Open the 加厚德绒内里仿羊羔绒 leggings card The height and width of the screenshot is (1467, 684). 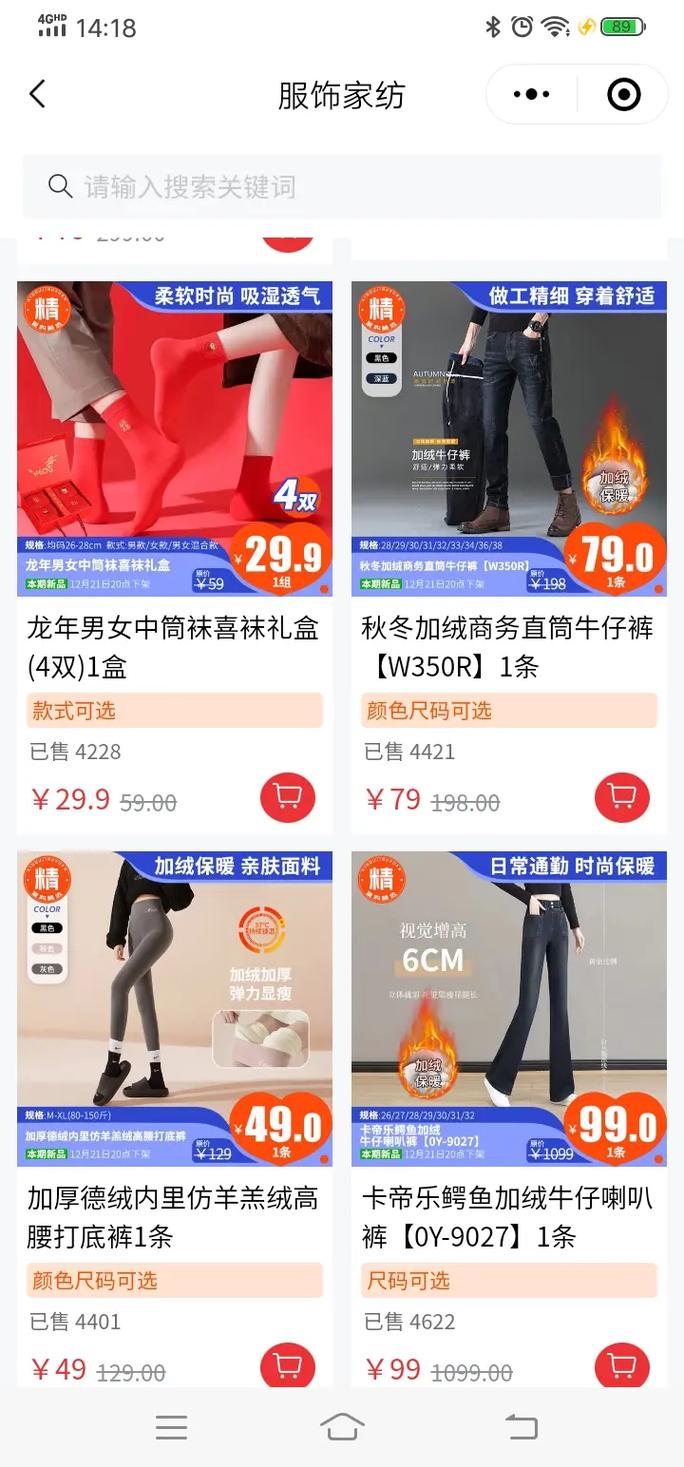[175, 1118]
